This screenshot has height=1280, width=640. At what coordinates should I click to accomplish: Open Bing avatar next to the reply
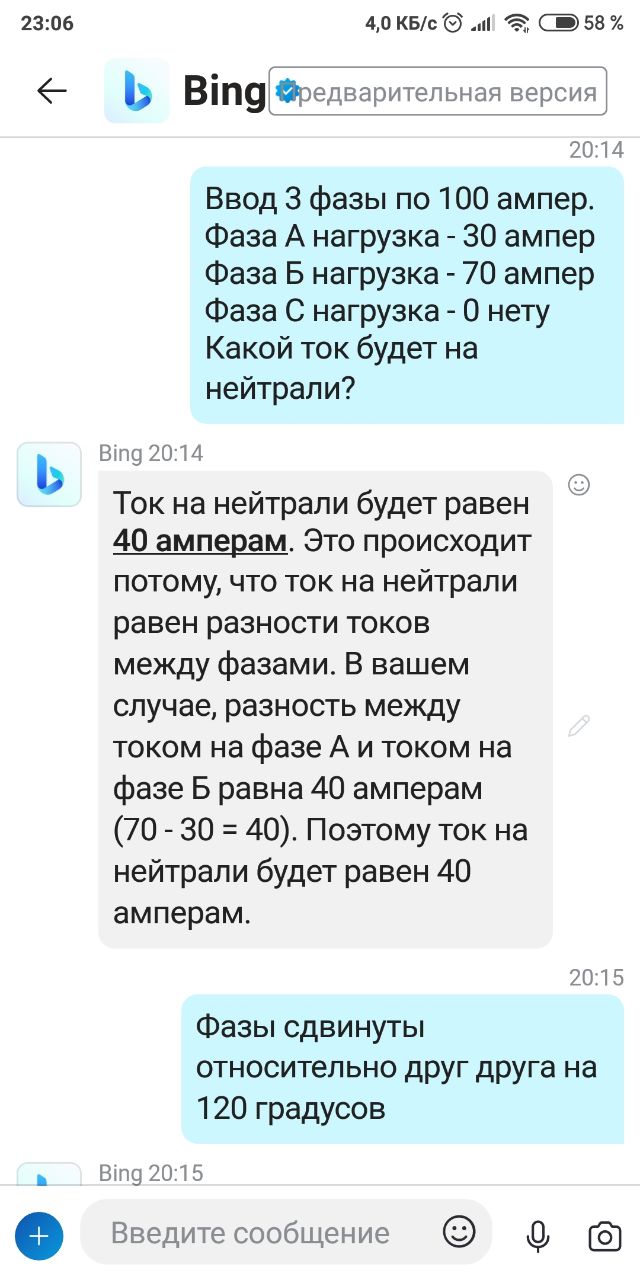pos(49,474)
